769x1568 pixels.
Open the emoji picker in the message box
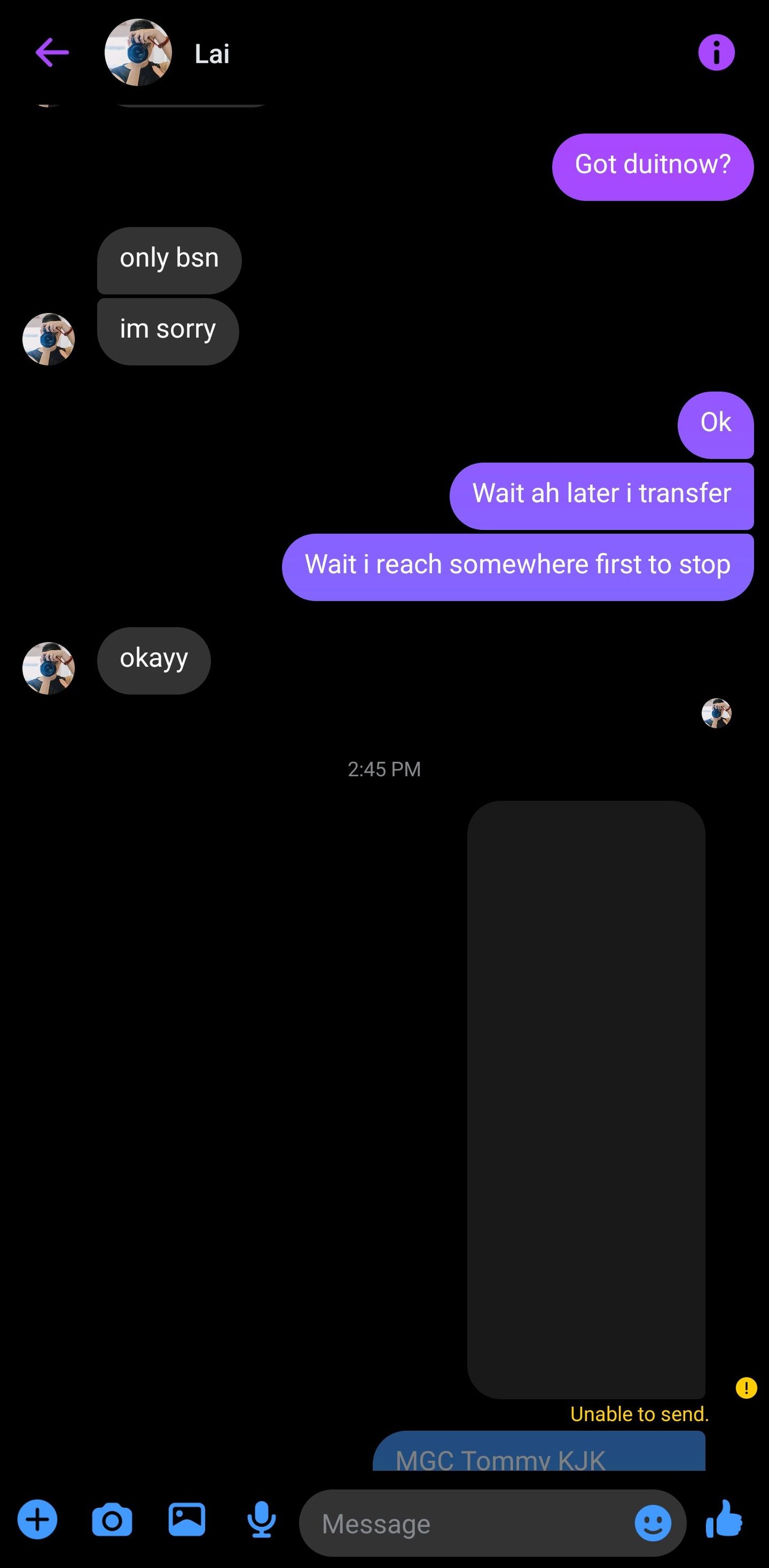653,1523
